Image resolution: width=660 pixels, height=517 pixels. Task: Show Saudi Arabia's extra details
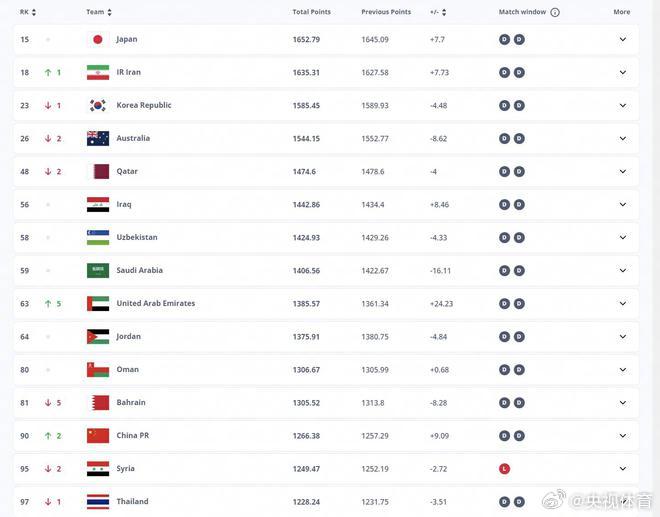(x=622, y=271)
